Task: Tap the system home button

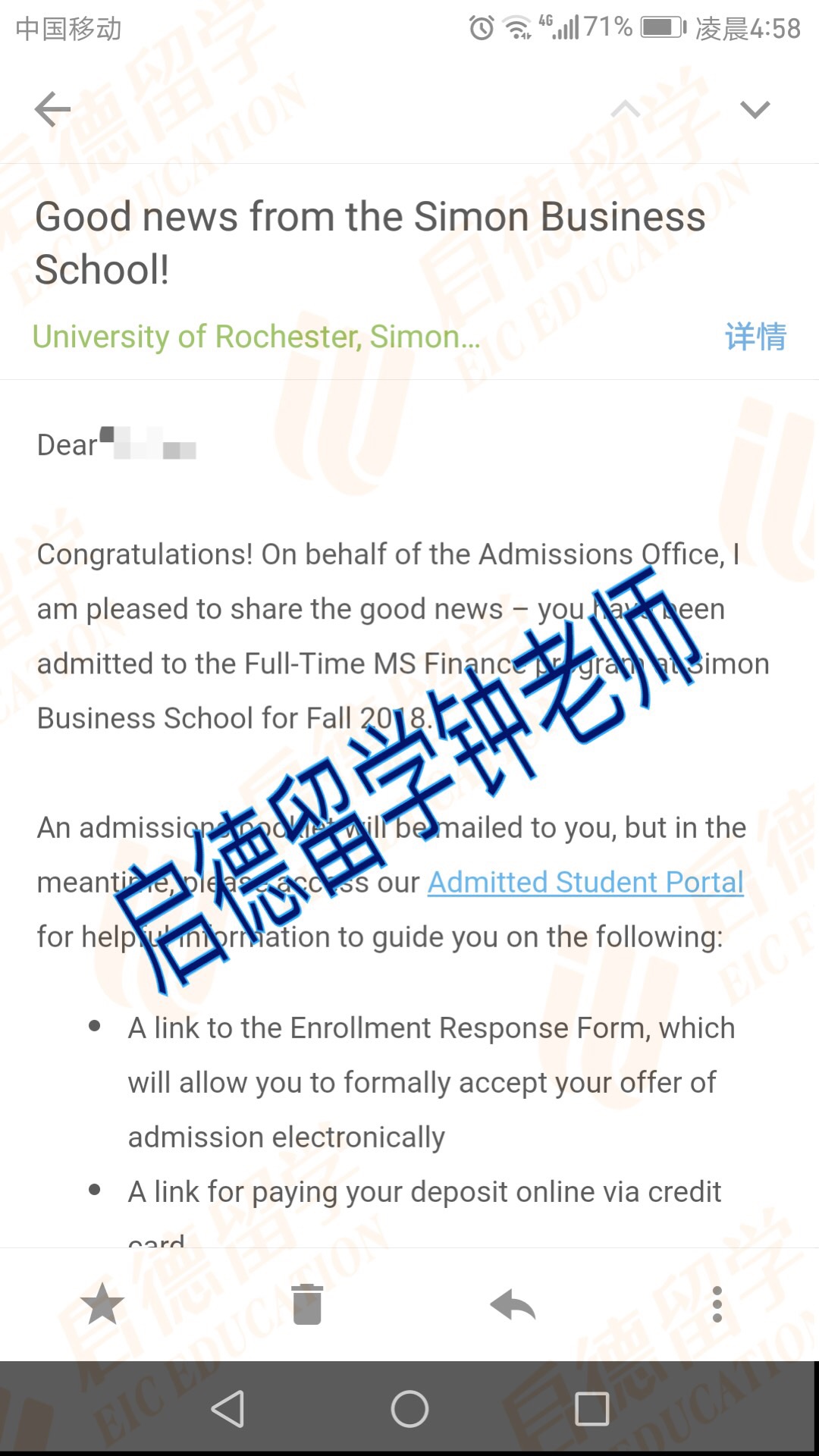Action: (x=409, y=1409)
